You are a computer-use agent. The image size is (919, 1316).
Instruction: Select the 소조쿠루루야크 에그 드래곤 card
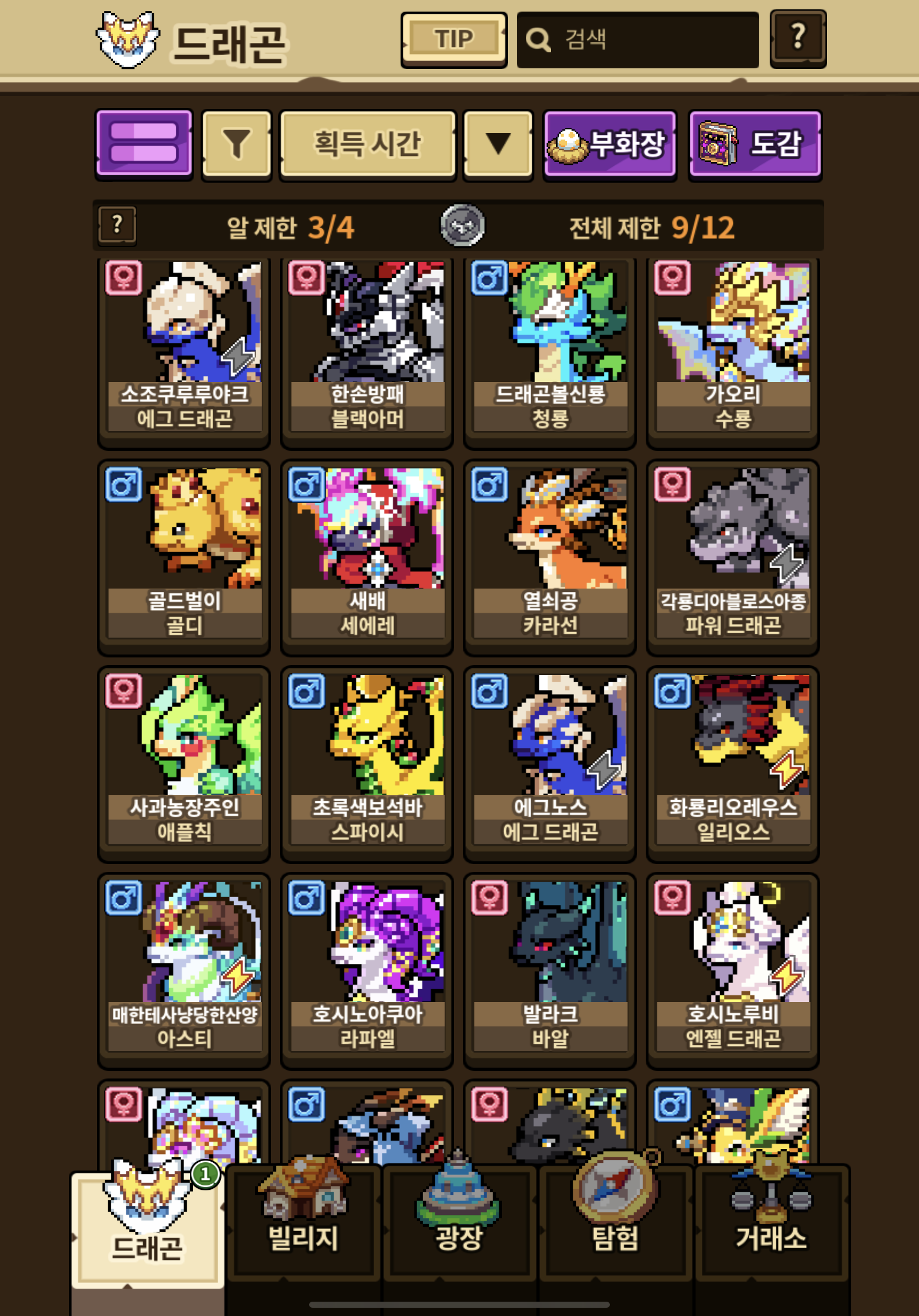pyautogui.click(x=184, y=351)
